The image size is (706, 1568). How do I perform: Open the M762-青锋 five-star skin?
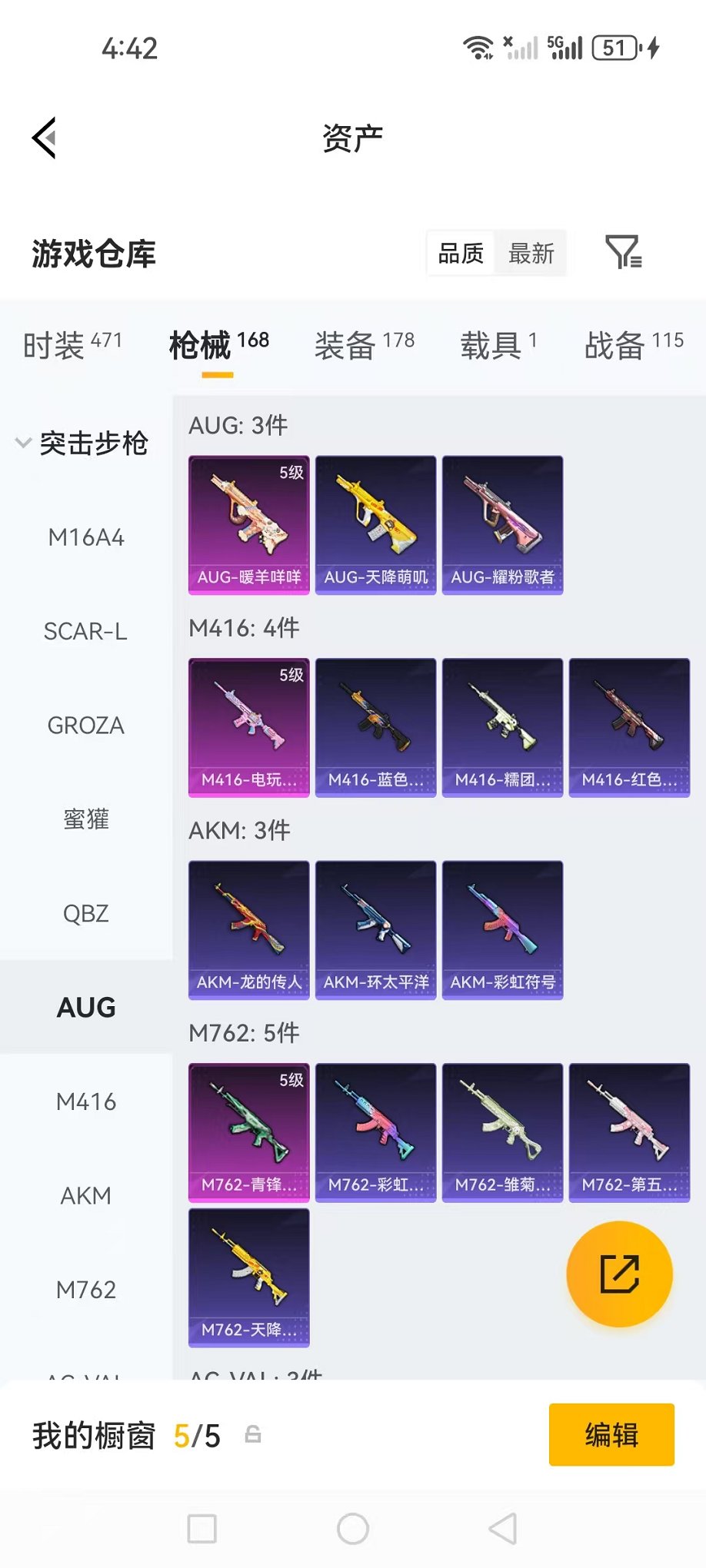click(x=248, y=1131)
